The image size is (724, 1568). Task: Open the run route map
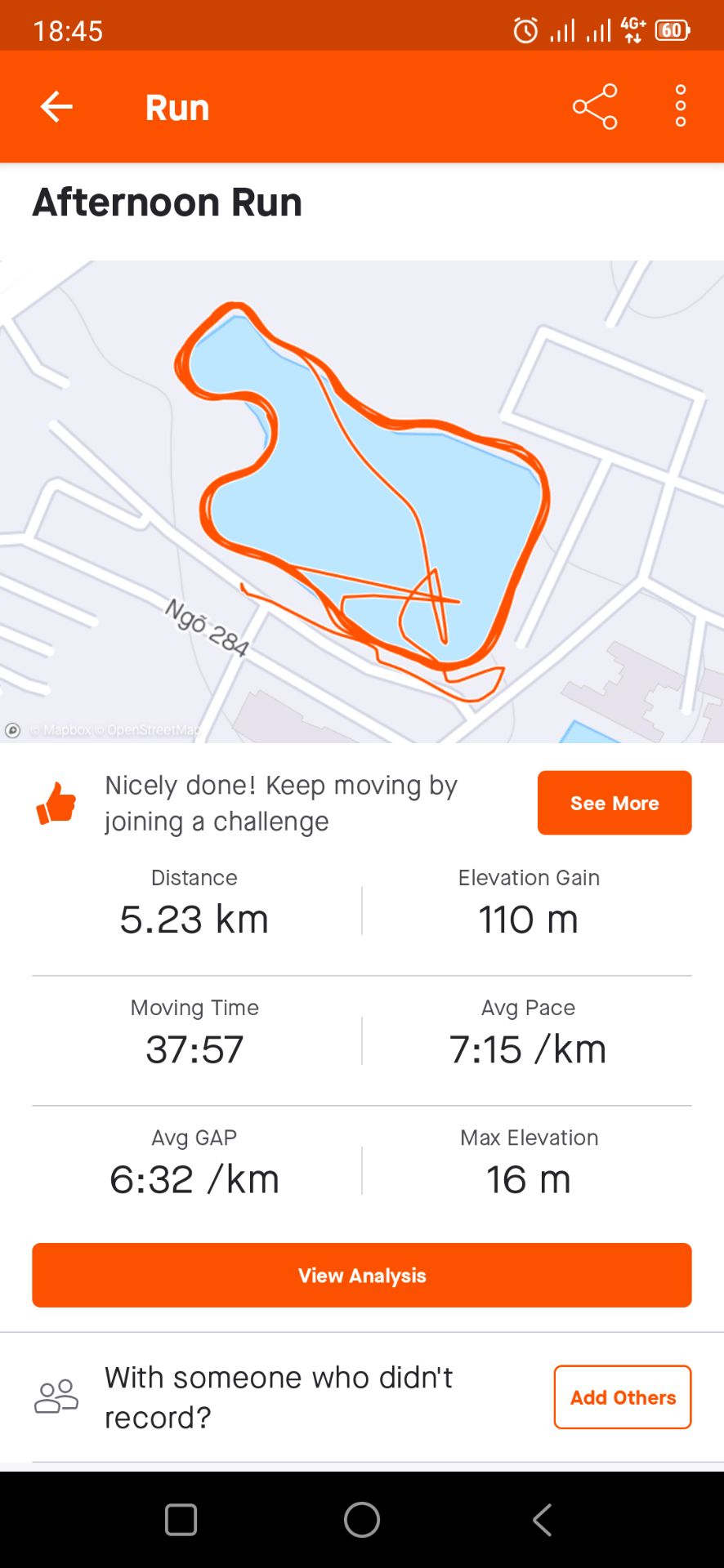tap(362, 501)
